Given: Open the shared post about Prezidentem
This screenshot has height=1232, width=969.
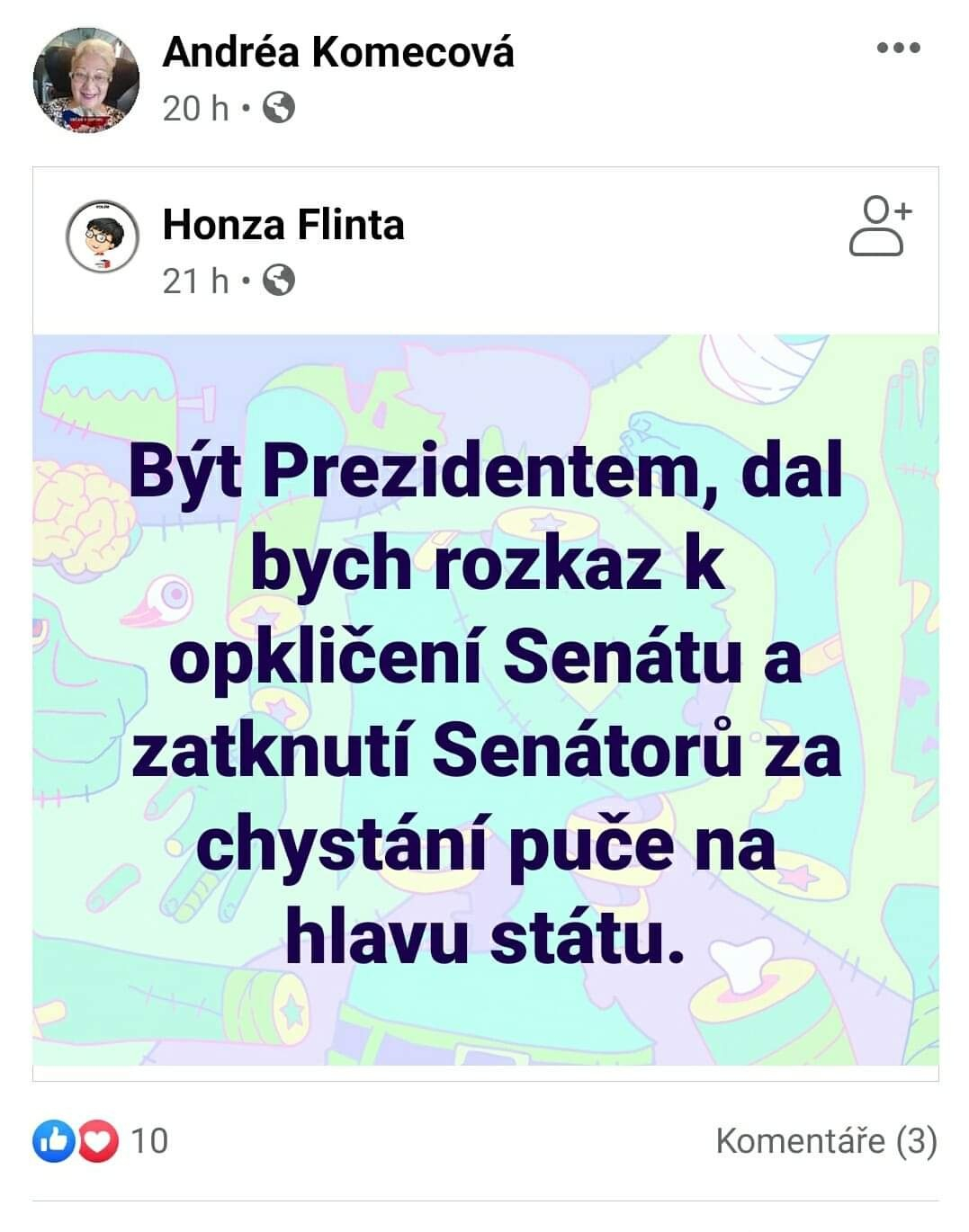Looking at the screenshot, I should (486, 700).
